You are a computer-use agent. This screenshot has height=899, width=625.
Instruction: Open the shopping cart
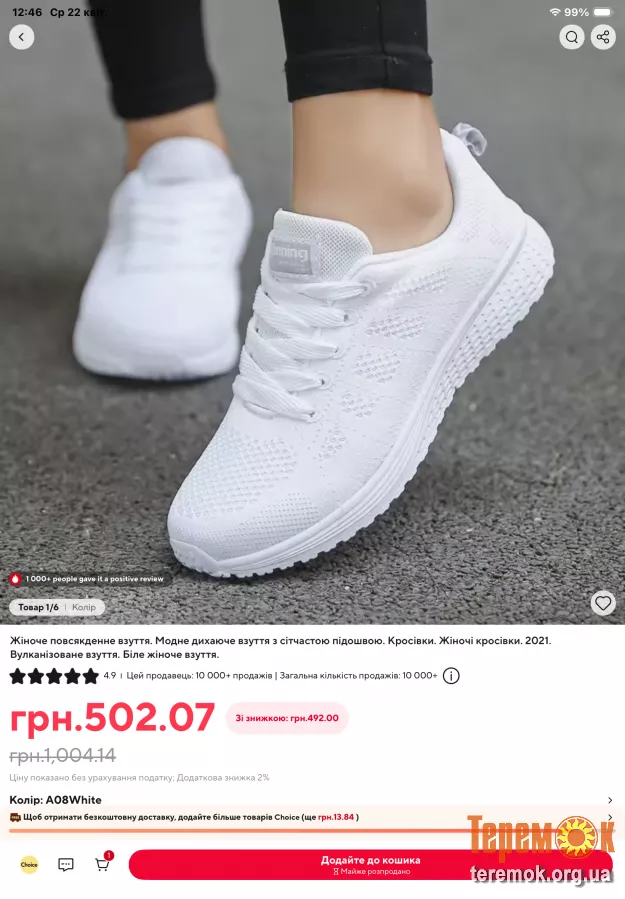tap(103, 864)
